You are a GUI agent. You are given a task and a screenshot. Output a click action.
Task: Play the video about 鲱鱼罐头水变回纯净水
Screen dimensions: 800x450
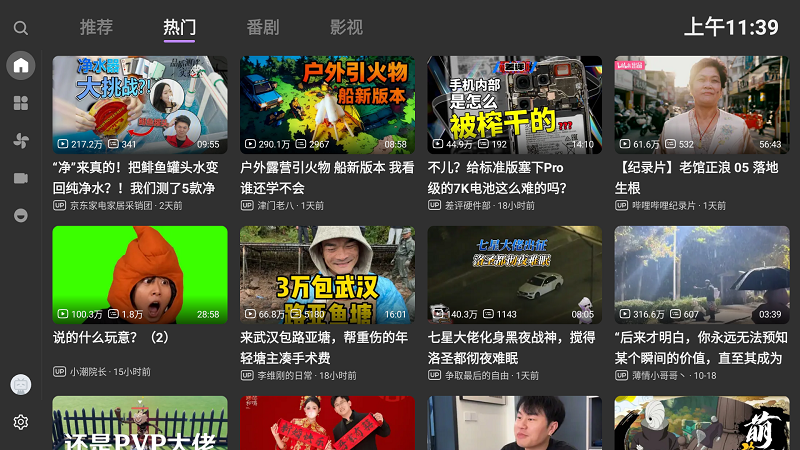(140, 104)
